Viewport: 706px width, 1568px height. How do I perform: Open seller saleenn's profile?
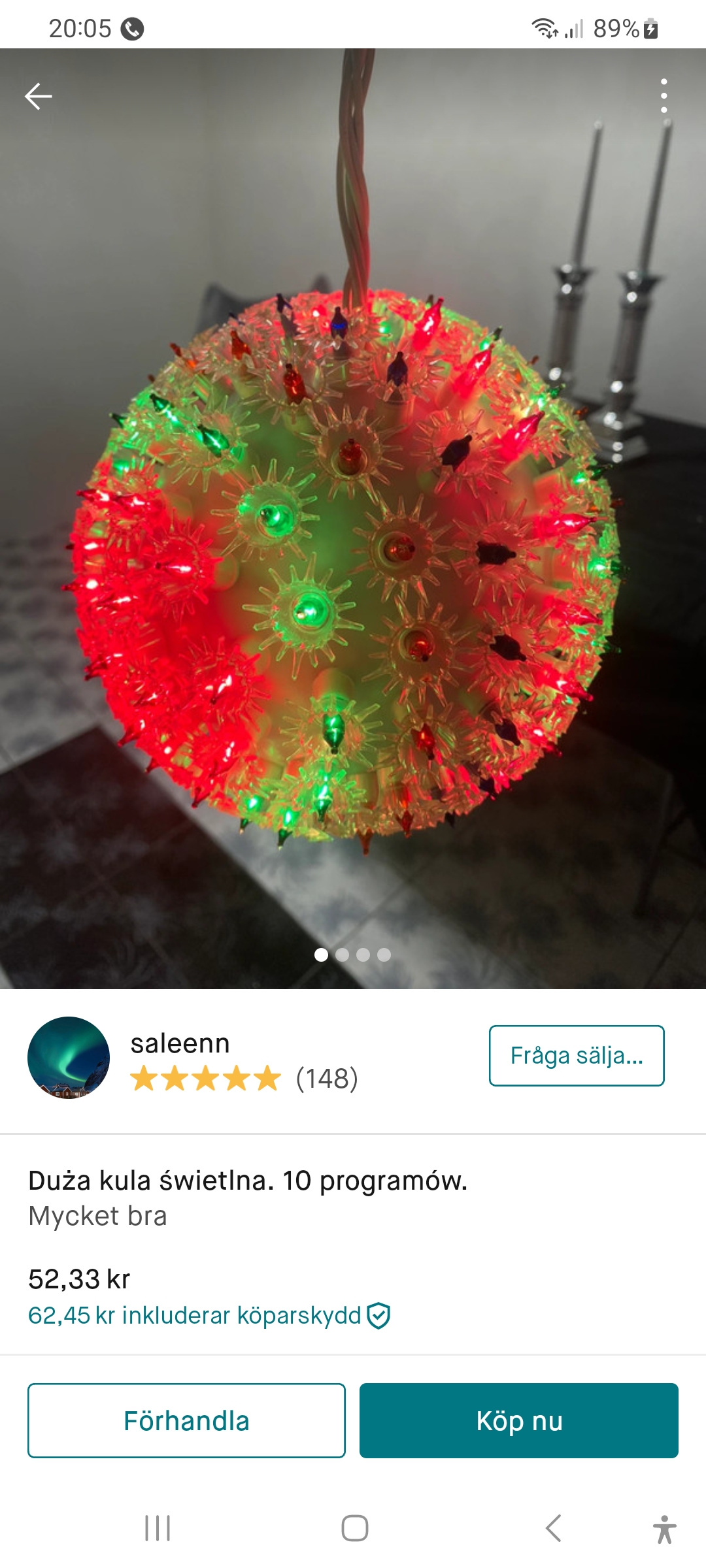[x=179, y=1044]
